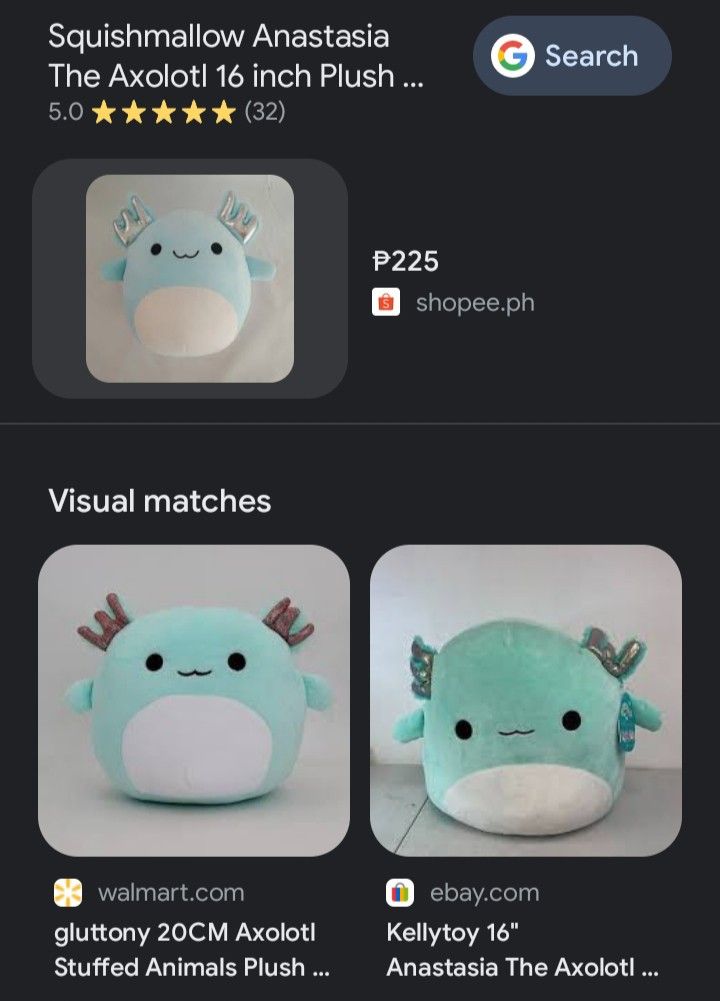Open the ebay.com Kellytoy Anastasia visual match
The image size is (720, 1001).
click(526, 700)
